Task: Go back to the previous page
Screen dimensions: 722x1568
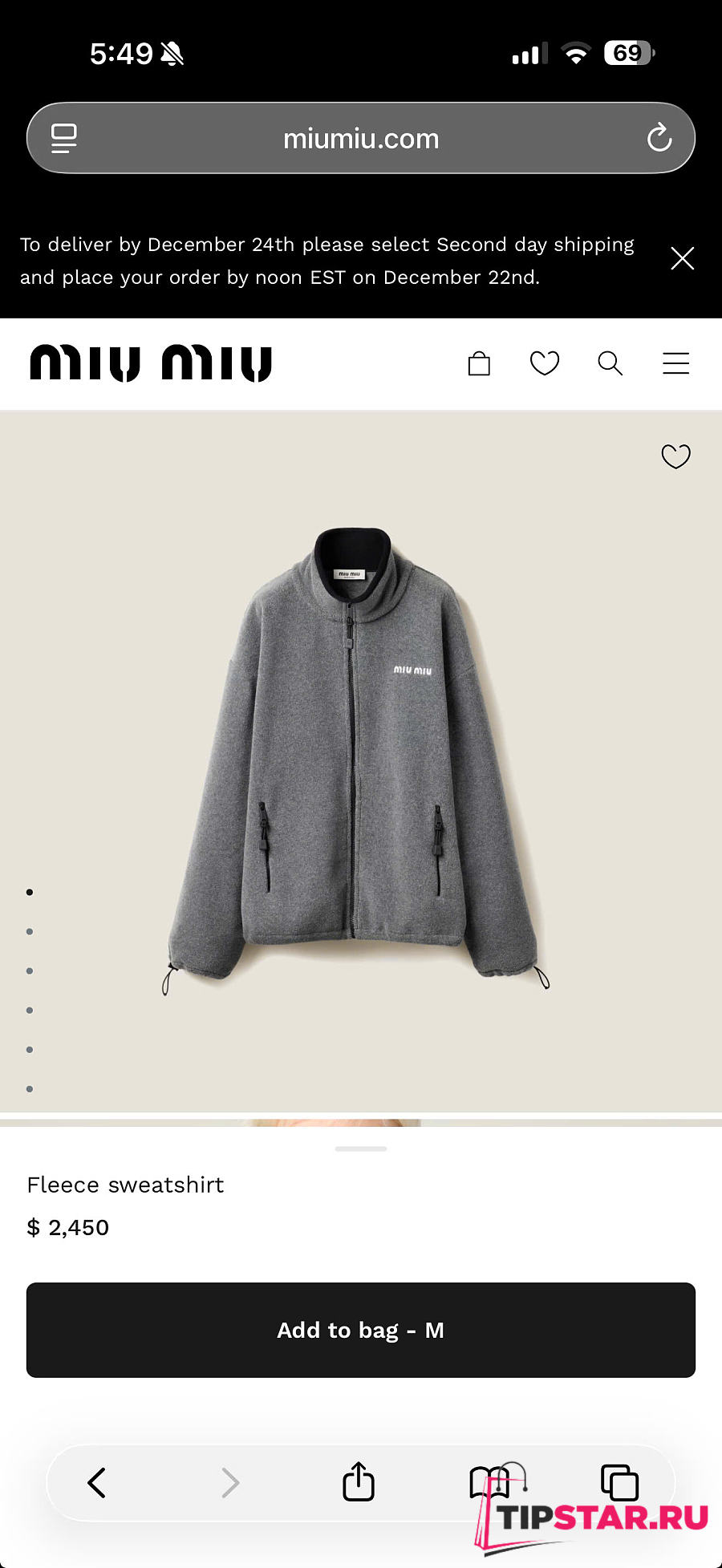Action: pos(96,1482)
